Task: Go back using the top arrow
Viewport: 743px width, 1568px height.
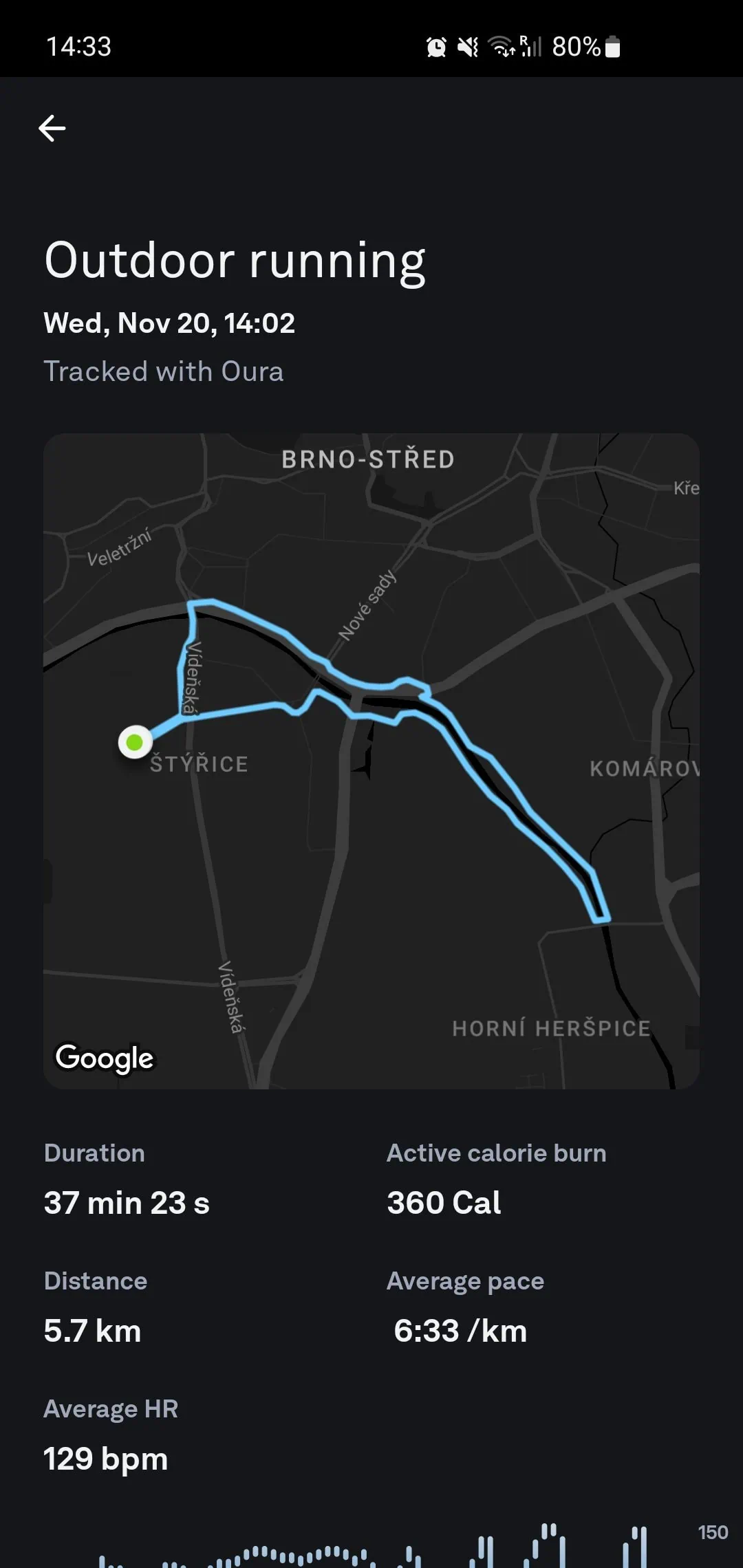Action: coord(52,128)
